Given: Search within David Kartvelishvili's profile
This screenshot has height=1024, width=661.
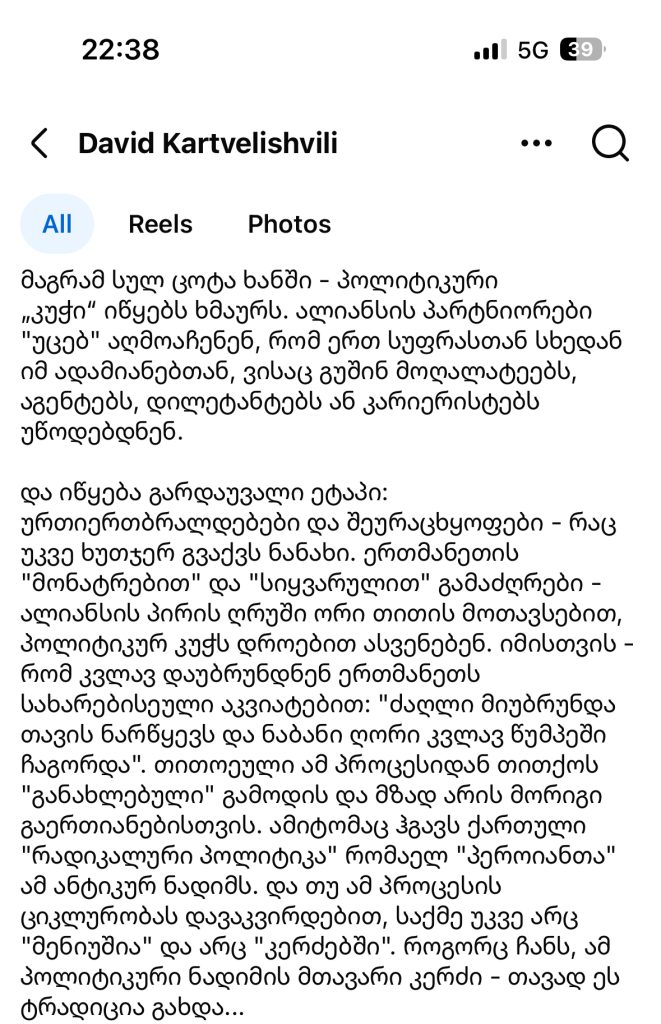Looking at the screenshot, I should 610,144.
